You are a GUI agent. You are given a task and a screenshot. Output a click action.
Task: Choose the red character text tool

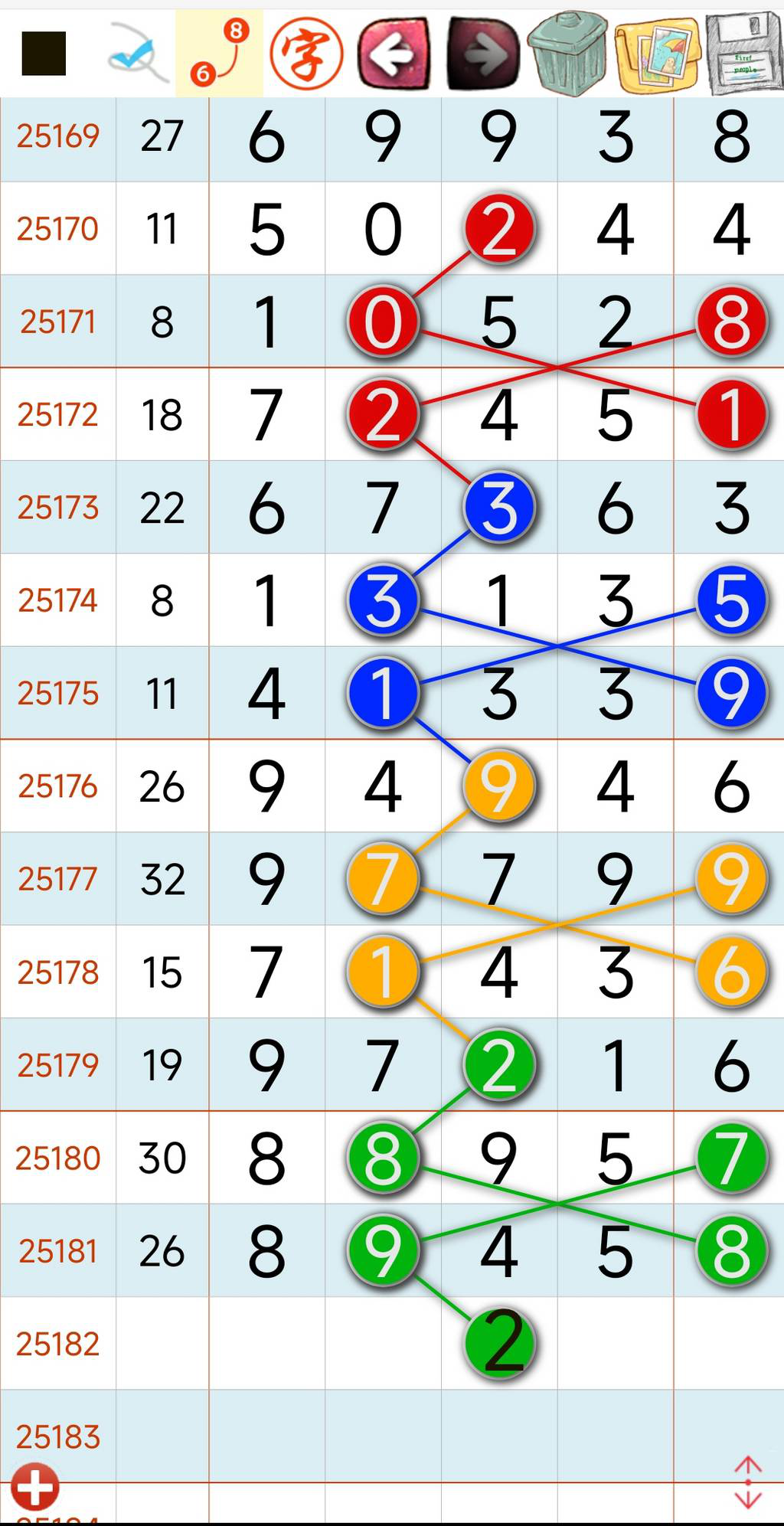click(x=306, y=53)
